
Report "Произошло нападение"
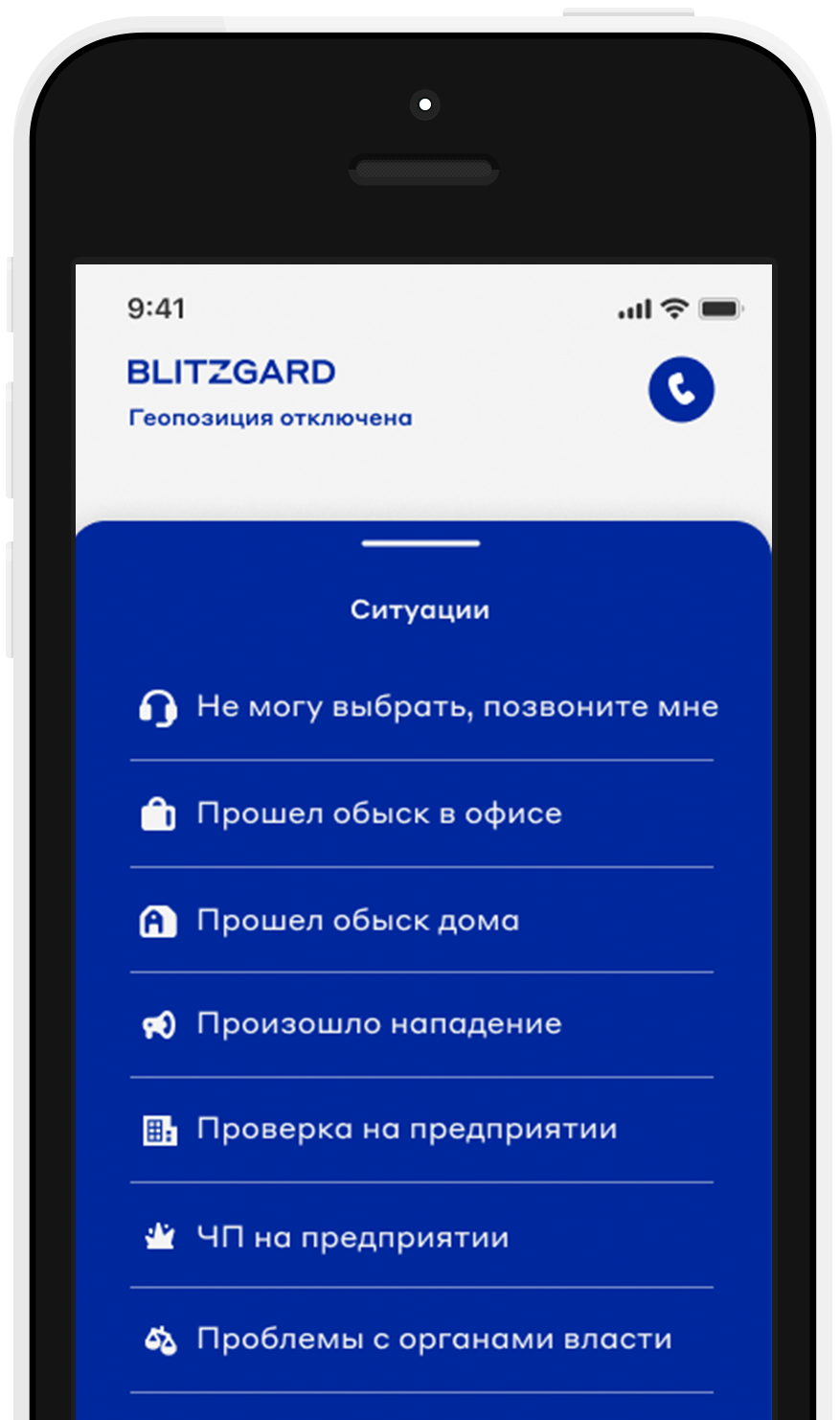(x=421, y=1024)
